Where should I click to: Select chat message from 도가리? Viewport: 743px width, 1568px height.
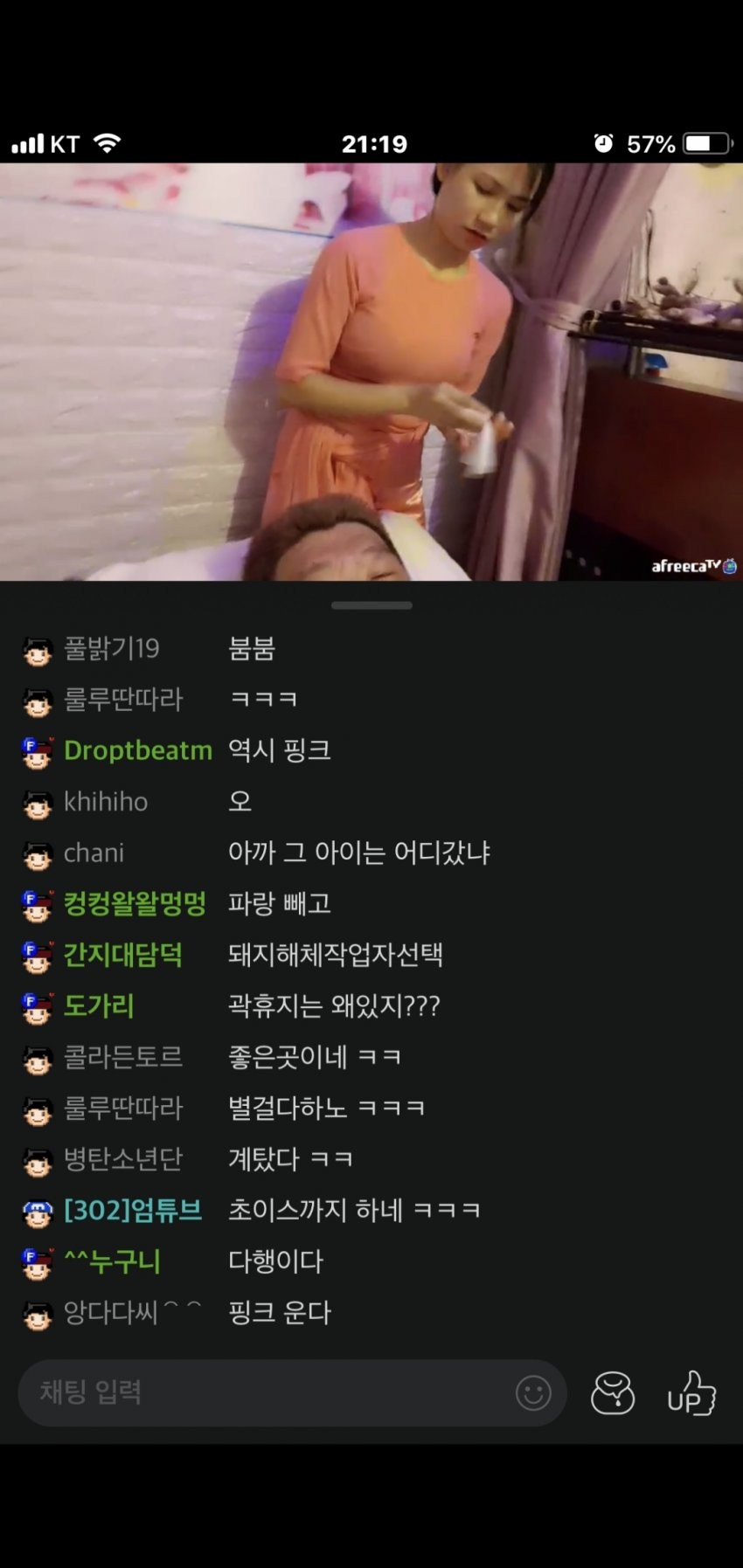(334, 1005)
